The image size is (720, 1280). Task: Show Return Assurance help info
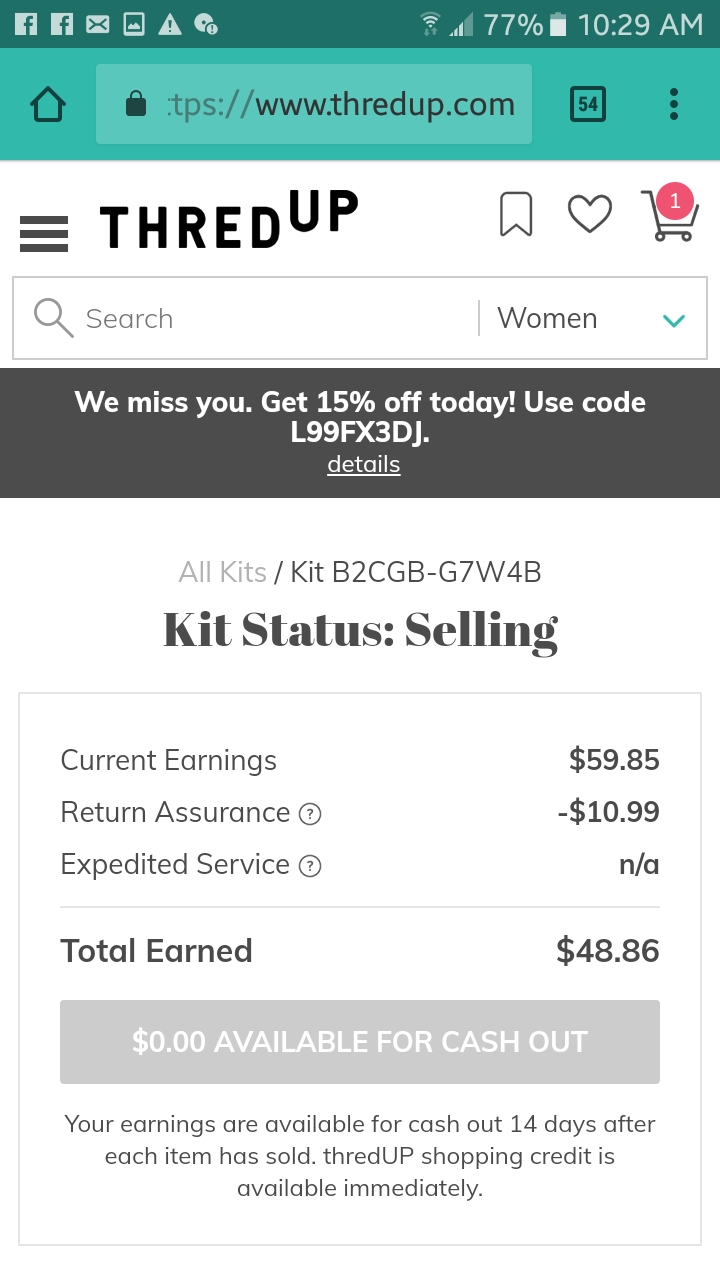311,814
